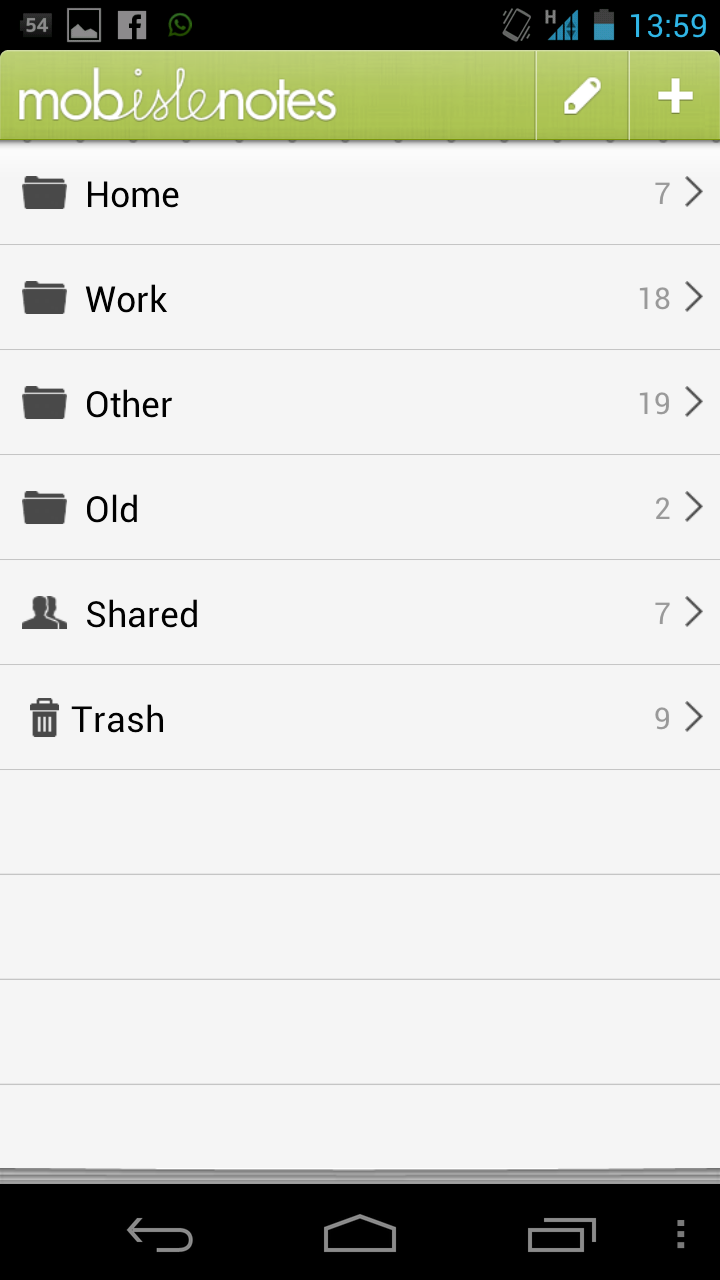Tap the pencil edit icon
720x1280 pixels.
coord(582,96)
